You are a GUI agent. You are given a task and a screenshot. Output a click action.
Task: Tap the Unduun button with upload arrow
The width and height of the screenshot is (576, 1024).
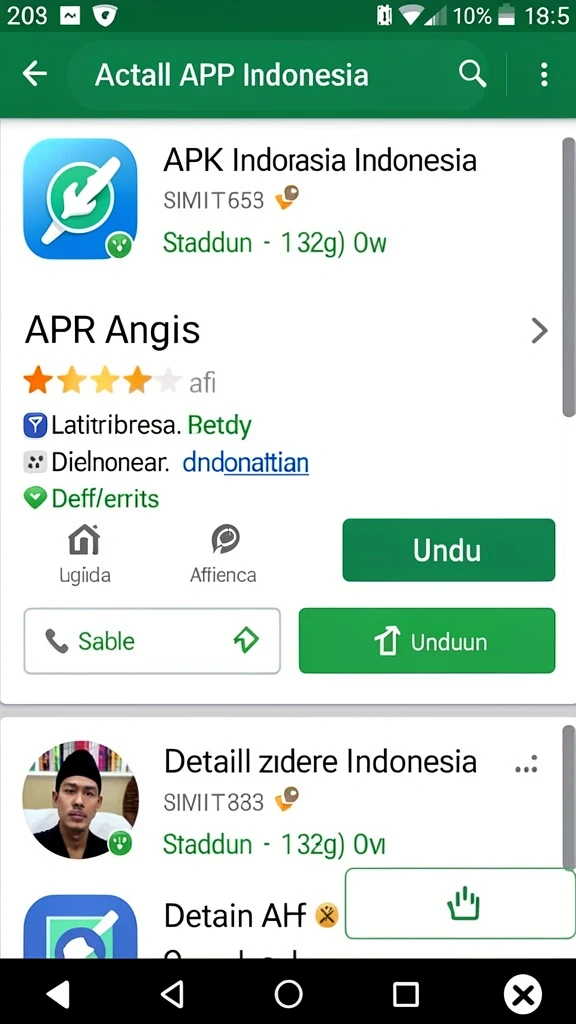(x=427, y=641)
